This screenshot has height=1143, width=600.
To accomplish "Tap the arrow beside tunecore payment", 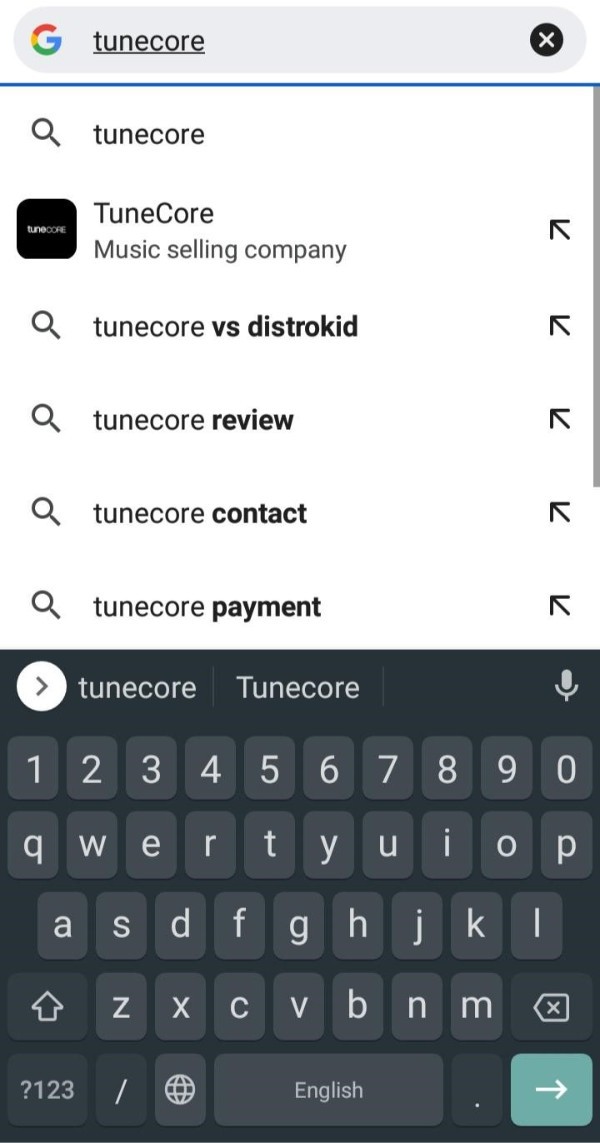I will 560,606.
